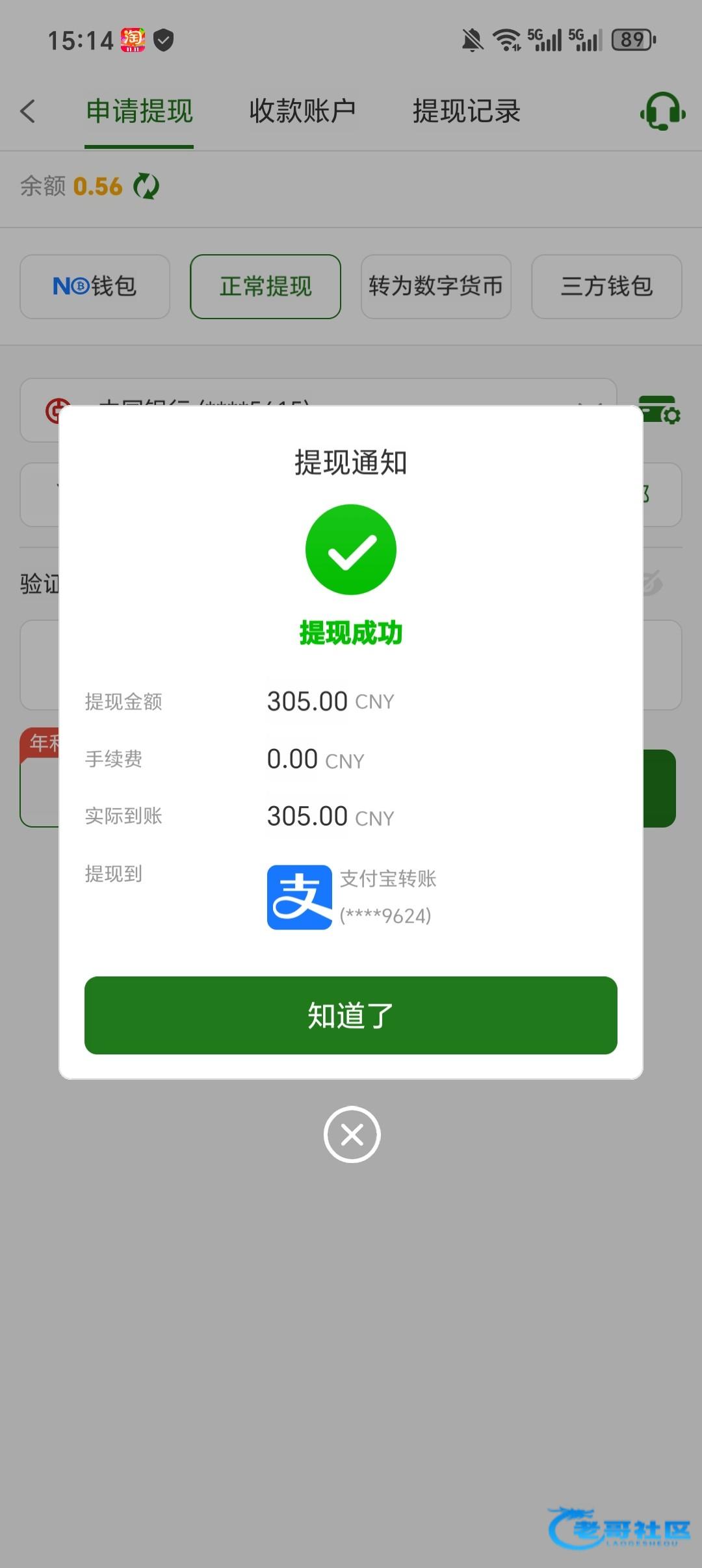Open the card management settings icon
Viewport: 702px width, 1568px height.
(660, 409)
